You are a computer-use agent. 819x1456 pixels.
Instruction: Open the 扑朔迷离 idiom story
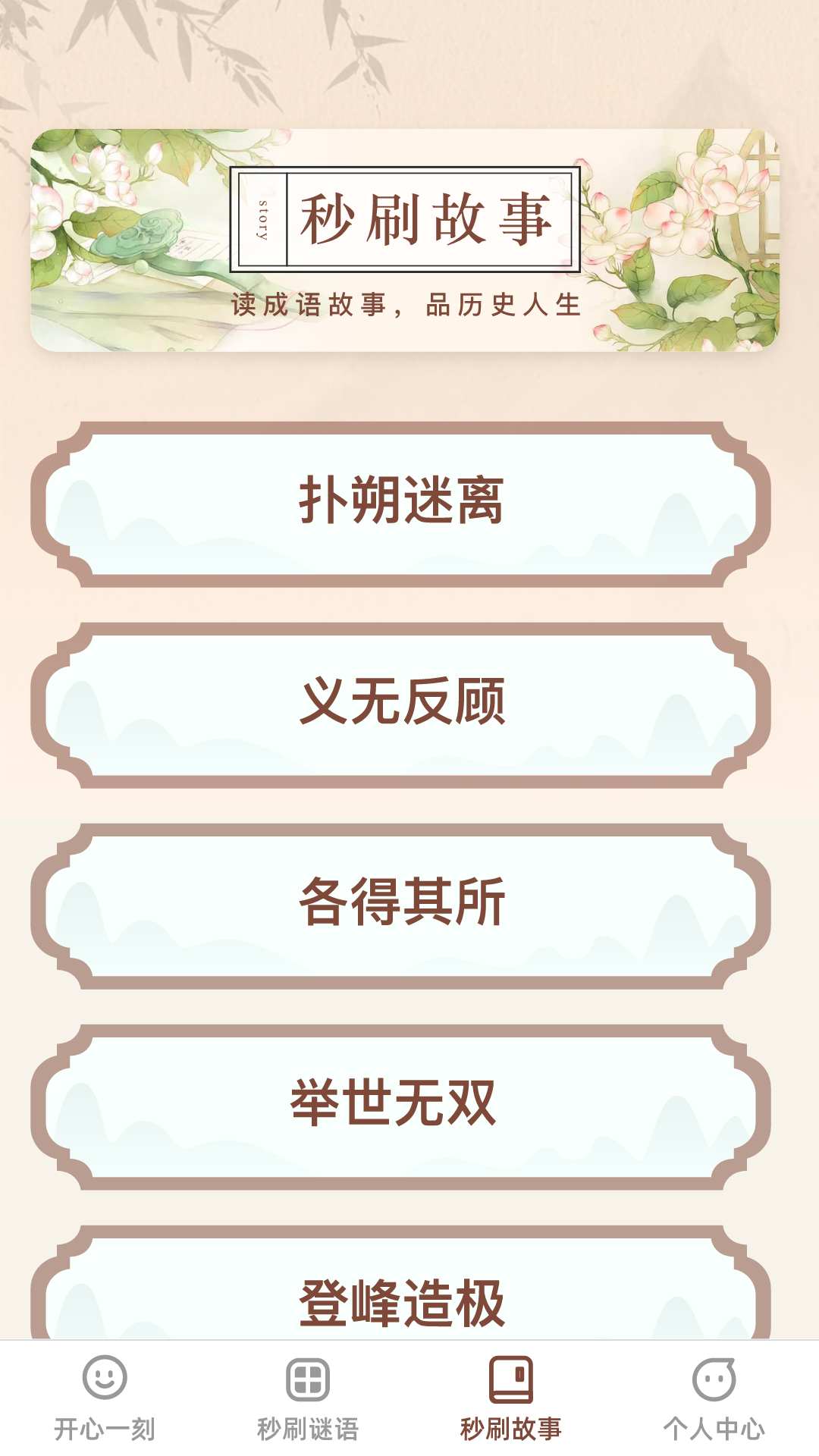click(401, 504)
